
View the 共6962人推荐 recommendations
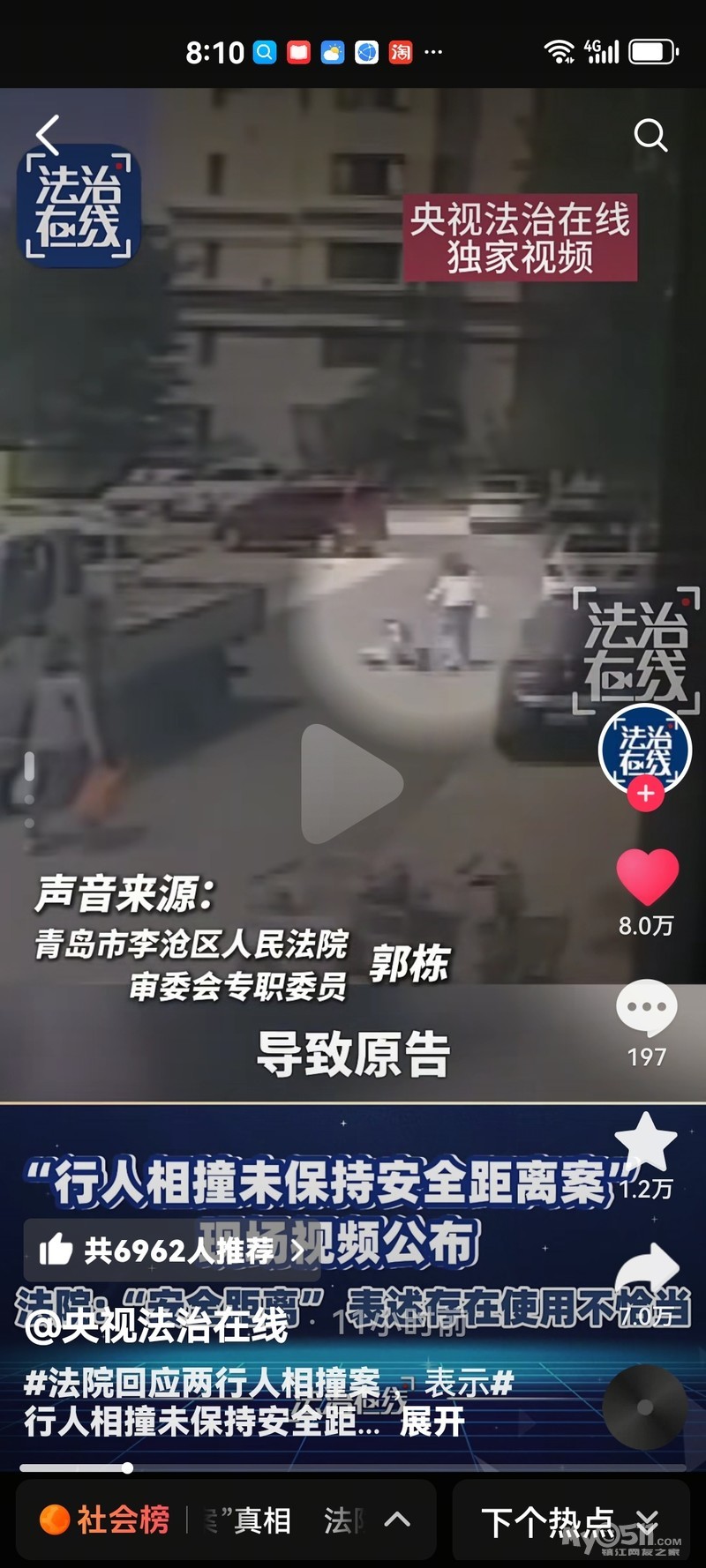point(172,1251)
